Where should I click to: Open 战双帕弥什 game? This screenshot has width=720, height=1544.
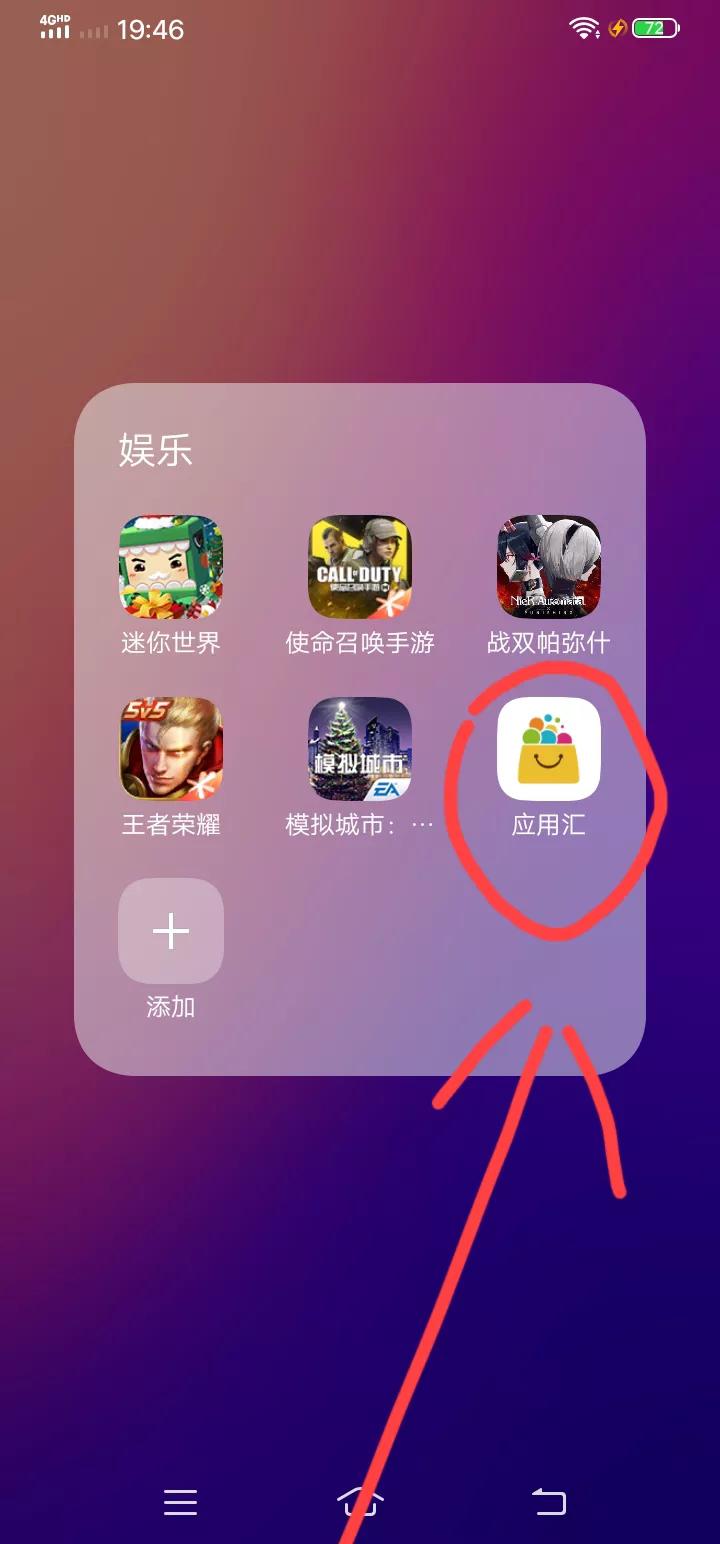pyautogui.click(x=548, y=567)
